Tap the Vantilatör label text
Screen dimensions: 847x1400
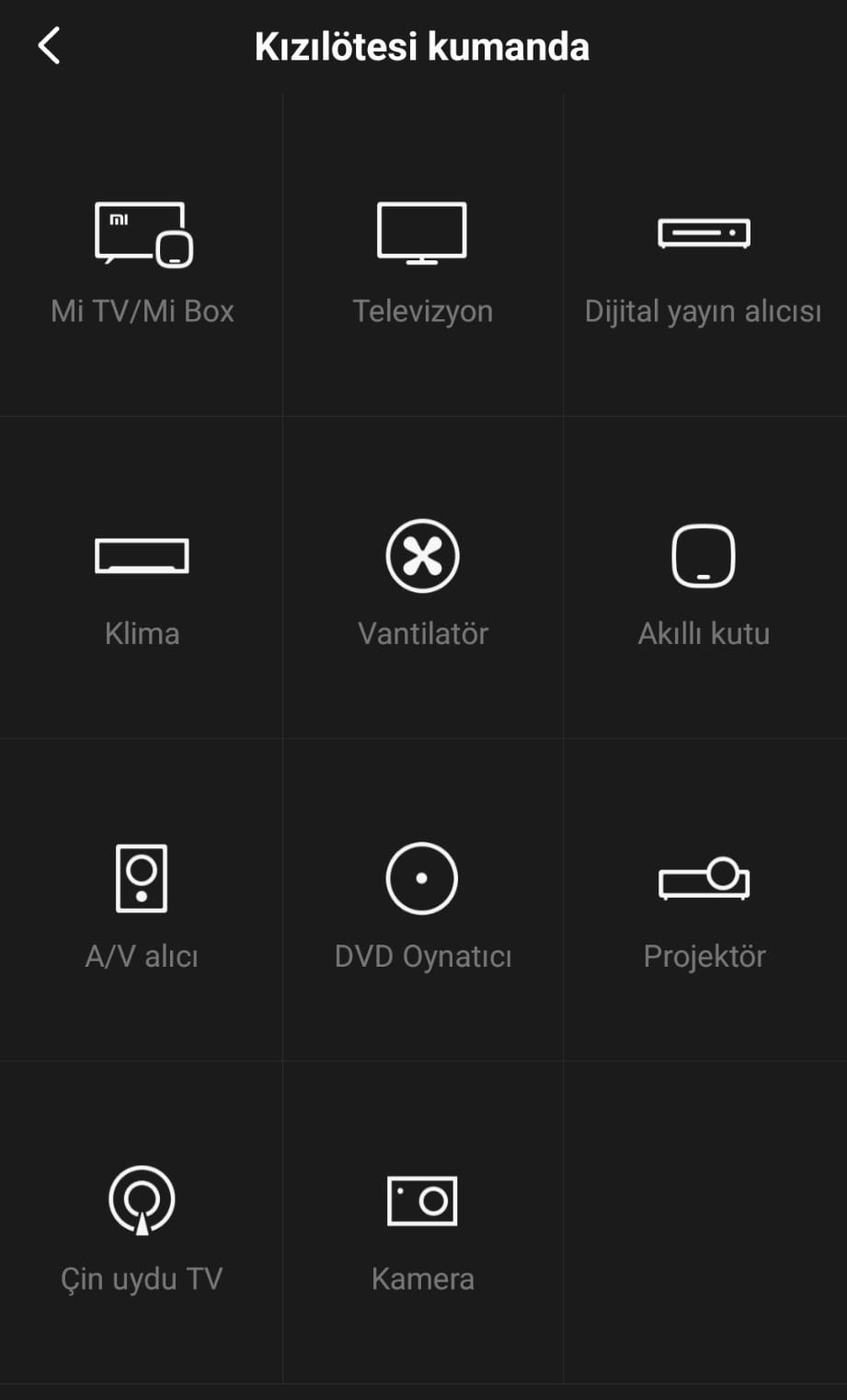pyautogui.click(x=422, y=633)
